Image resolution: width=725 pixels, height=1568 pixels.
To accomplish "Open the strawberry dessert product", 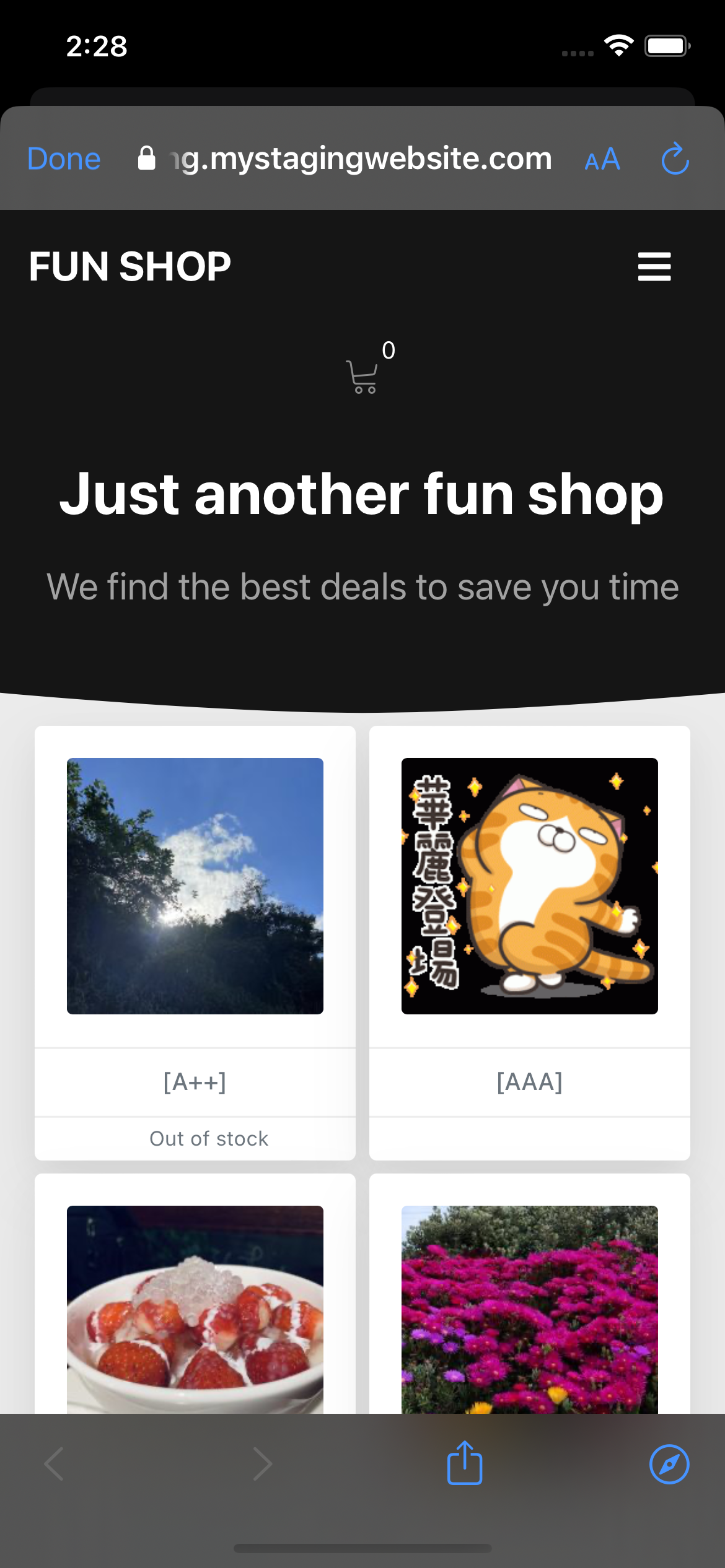I will pos(195,1308).
